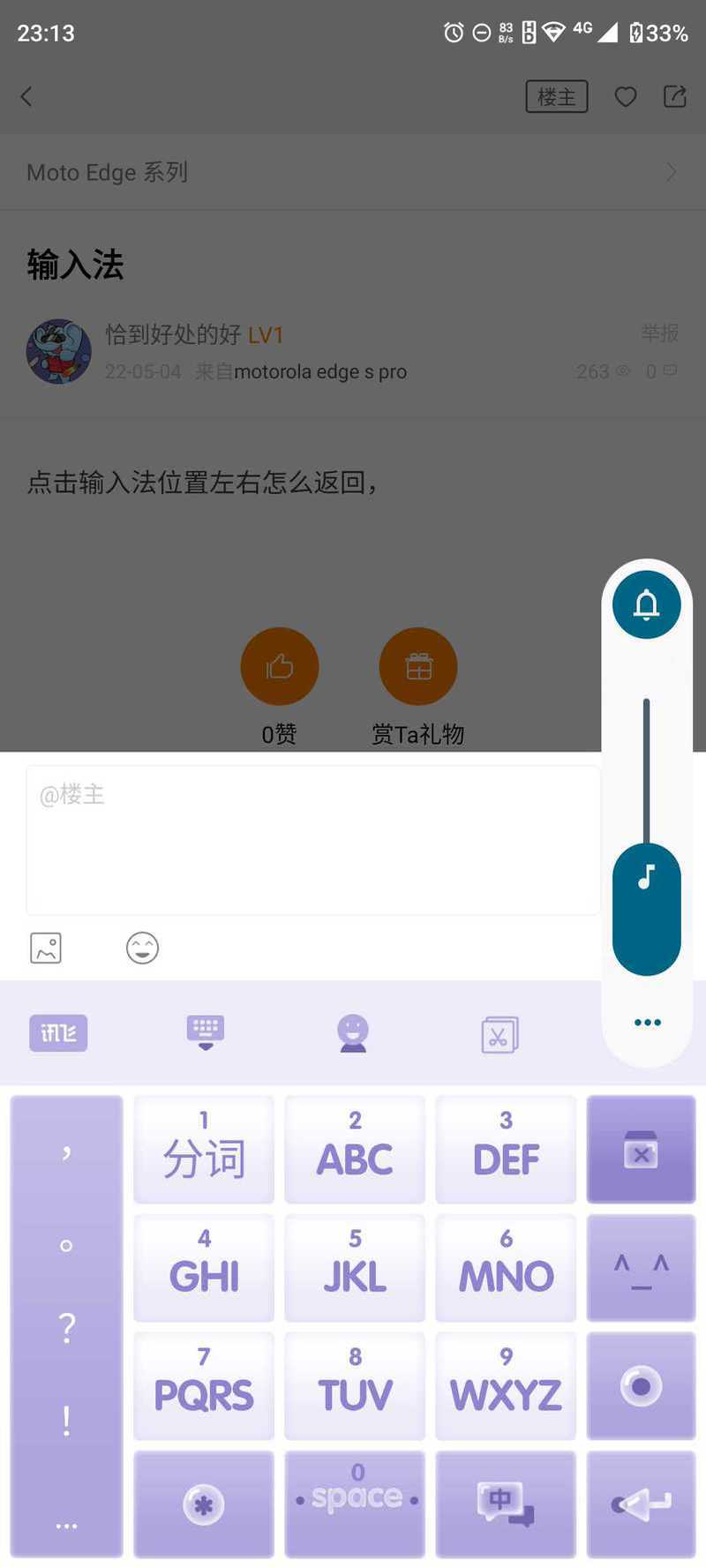Tap the enter key on keyboard
The height and width of the screenshot is (1568, 706).
[641, 1504]
